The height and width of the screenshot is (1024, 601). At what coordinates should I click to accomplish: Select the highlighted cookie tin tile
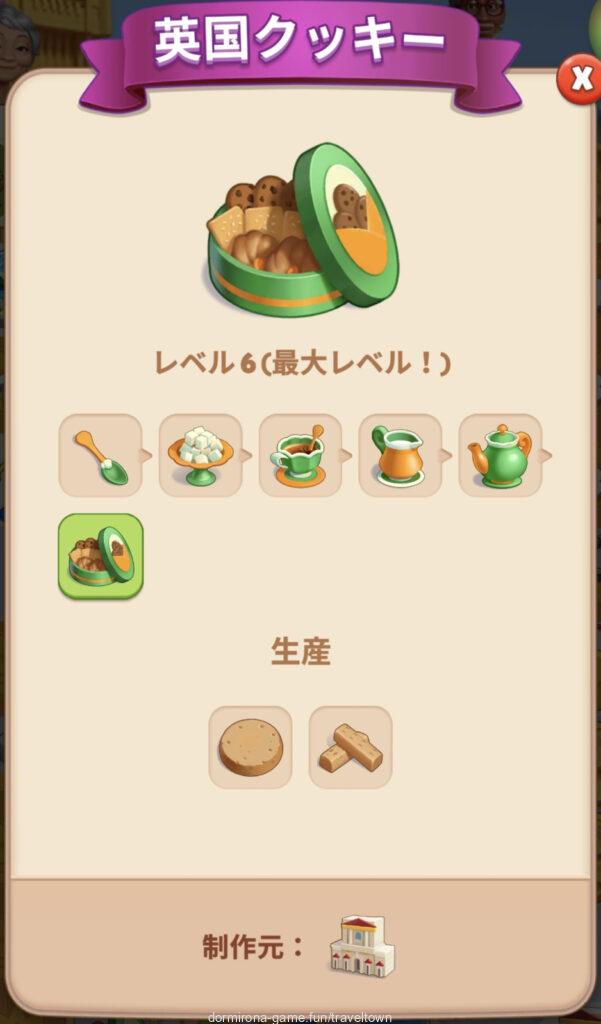pyautogui.click(x=100, y=556)
